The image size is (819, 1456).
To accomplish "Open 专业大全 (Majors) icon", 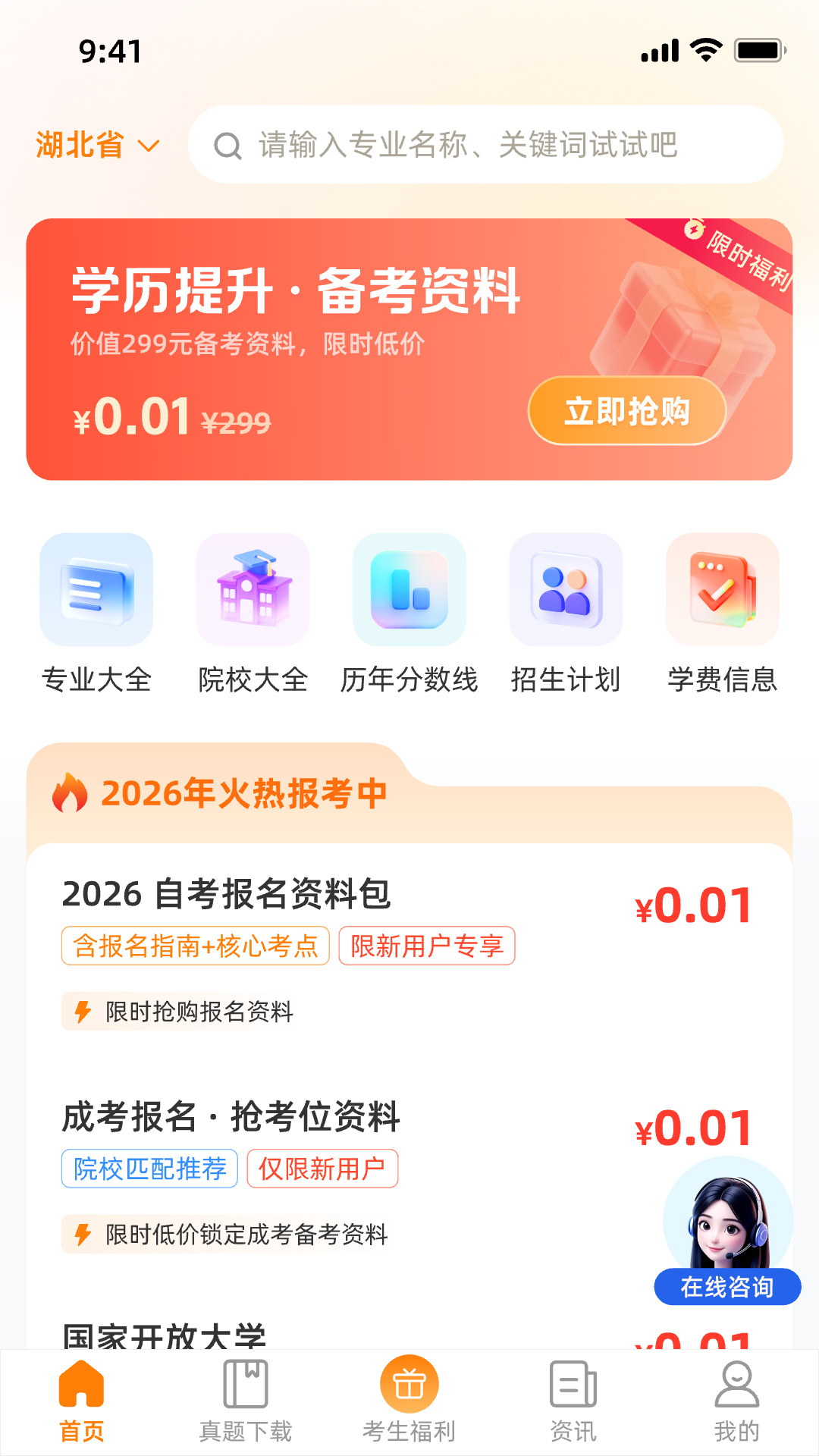I will (x=96, y=591).
